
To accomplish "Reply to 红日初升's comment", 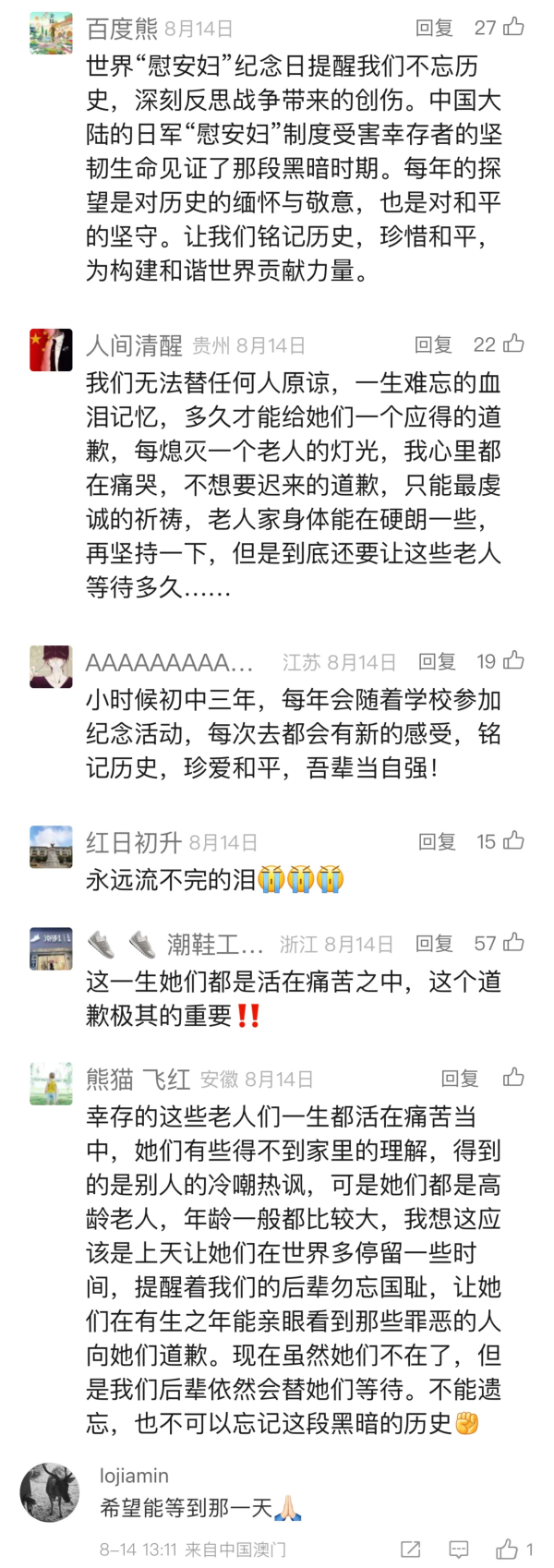I will click(437, 841).
